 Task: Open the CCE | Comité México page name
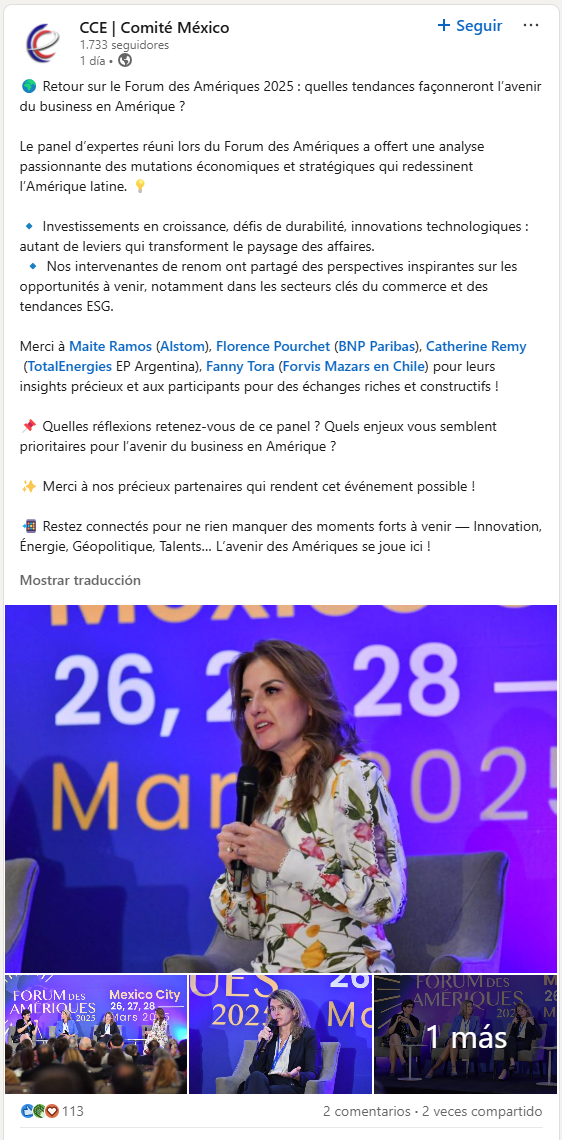tap(154, 28)
